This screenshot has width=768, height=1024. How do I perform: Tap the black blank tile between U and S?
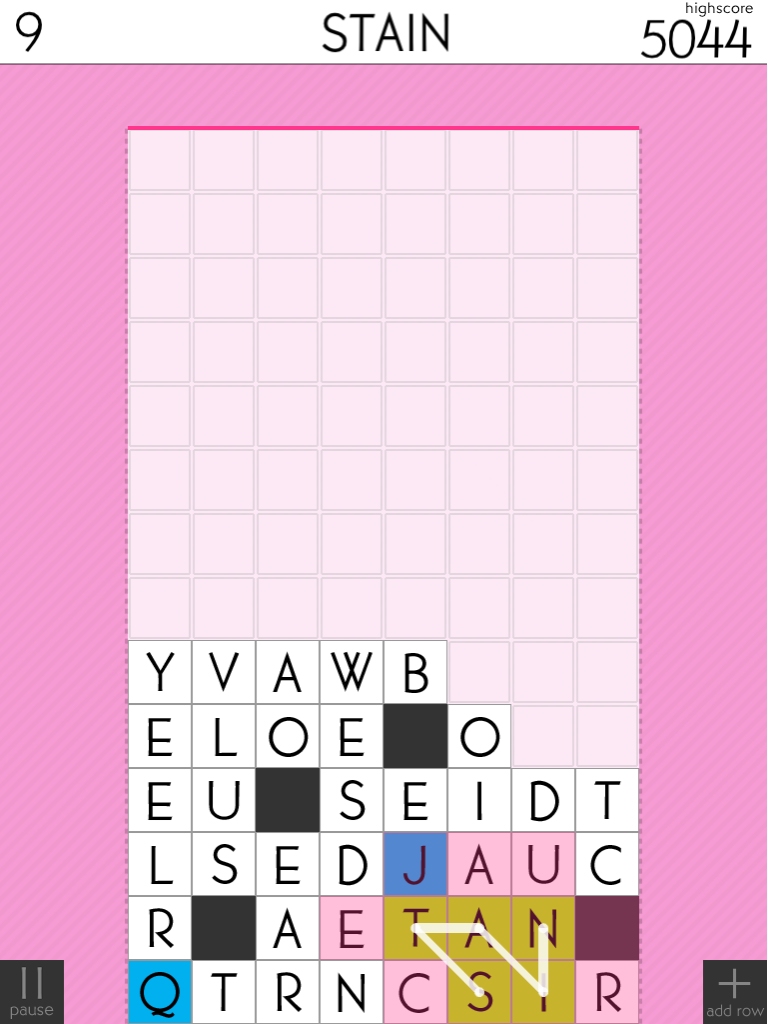(x=287, y=800)
